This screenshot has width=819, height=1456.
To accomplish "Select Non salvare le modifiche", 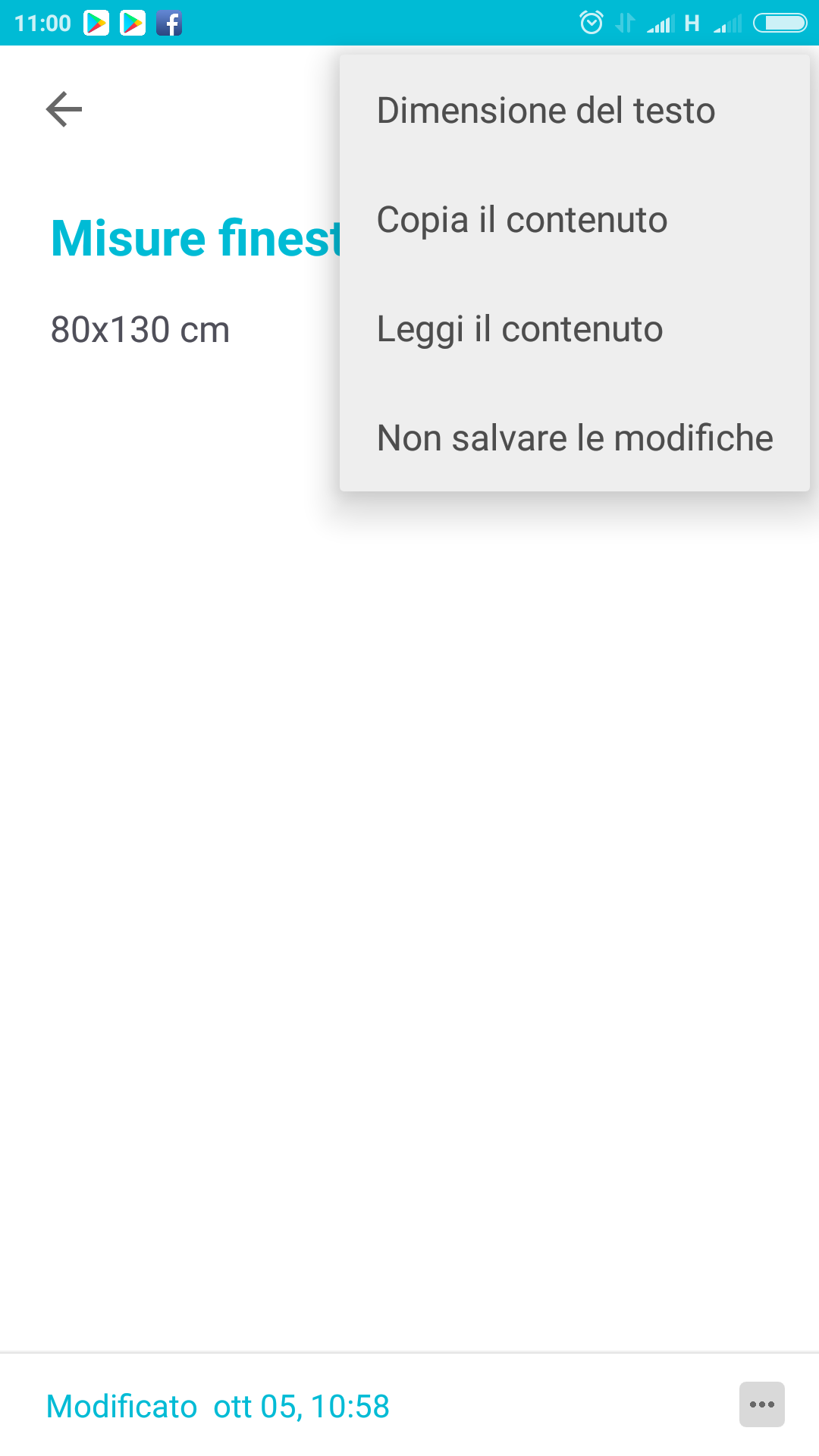I will point(575,438).
